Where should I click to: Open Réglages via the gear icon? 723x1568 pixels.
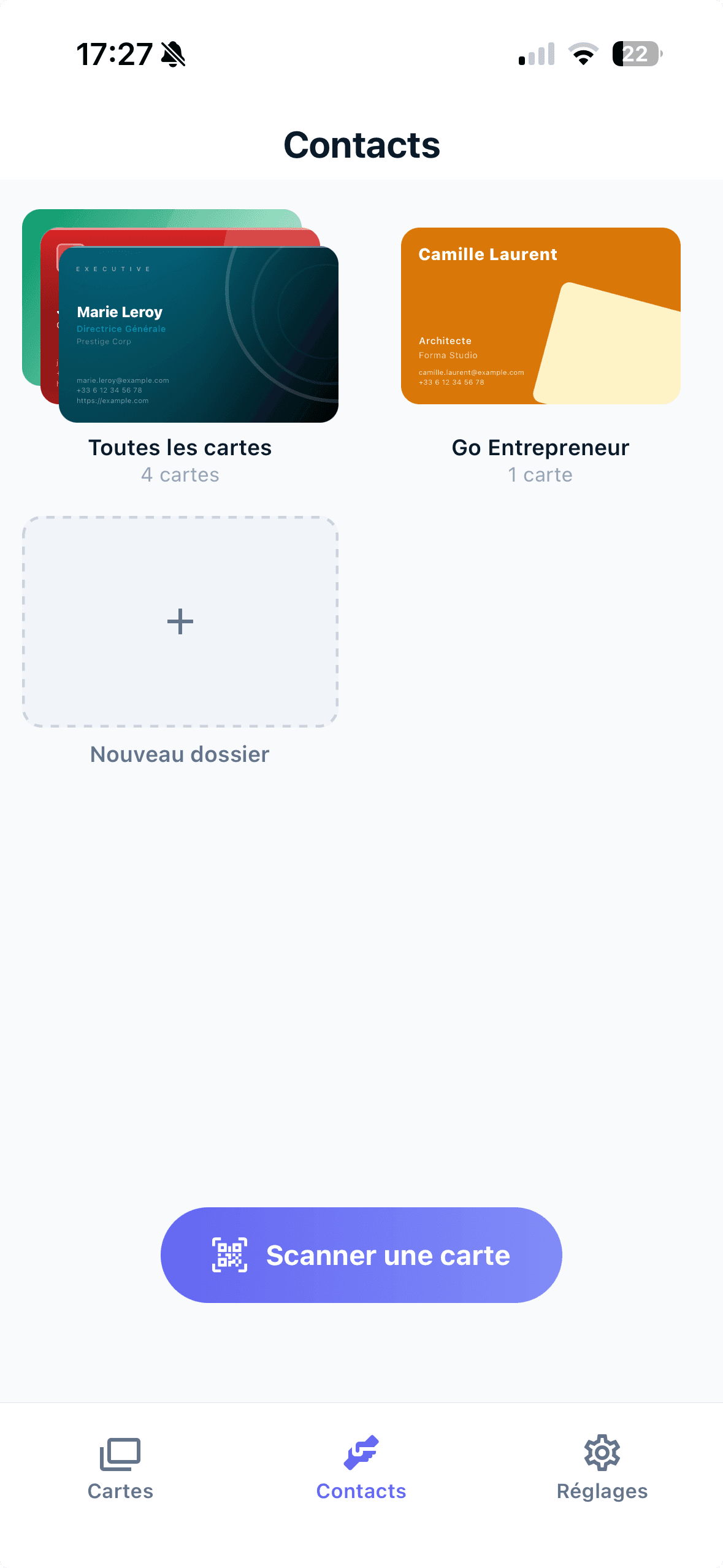coord(602,1453)
